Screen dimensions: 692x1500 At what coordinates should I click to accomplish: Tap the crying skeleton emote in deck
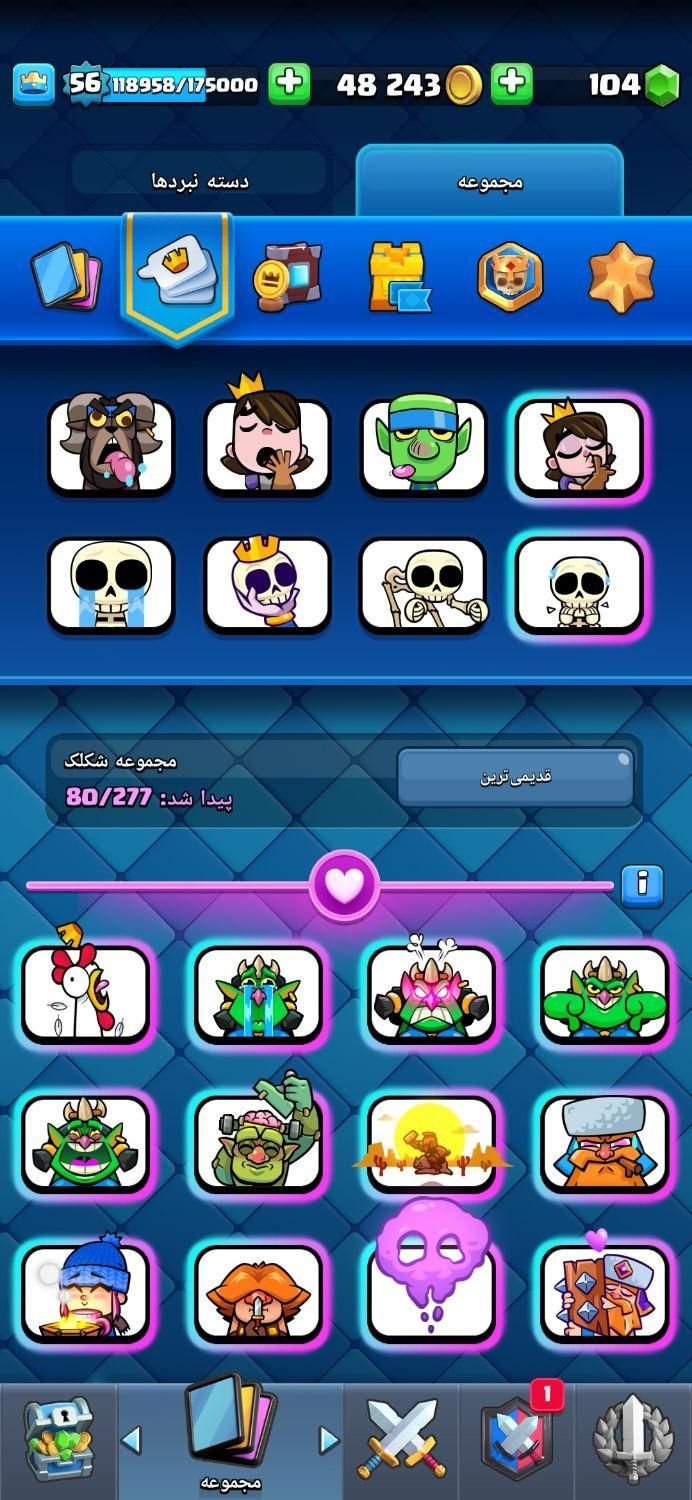[111, 586]
